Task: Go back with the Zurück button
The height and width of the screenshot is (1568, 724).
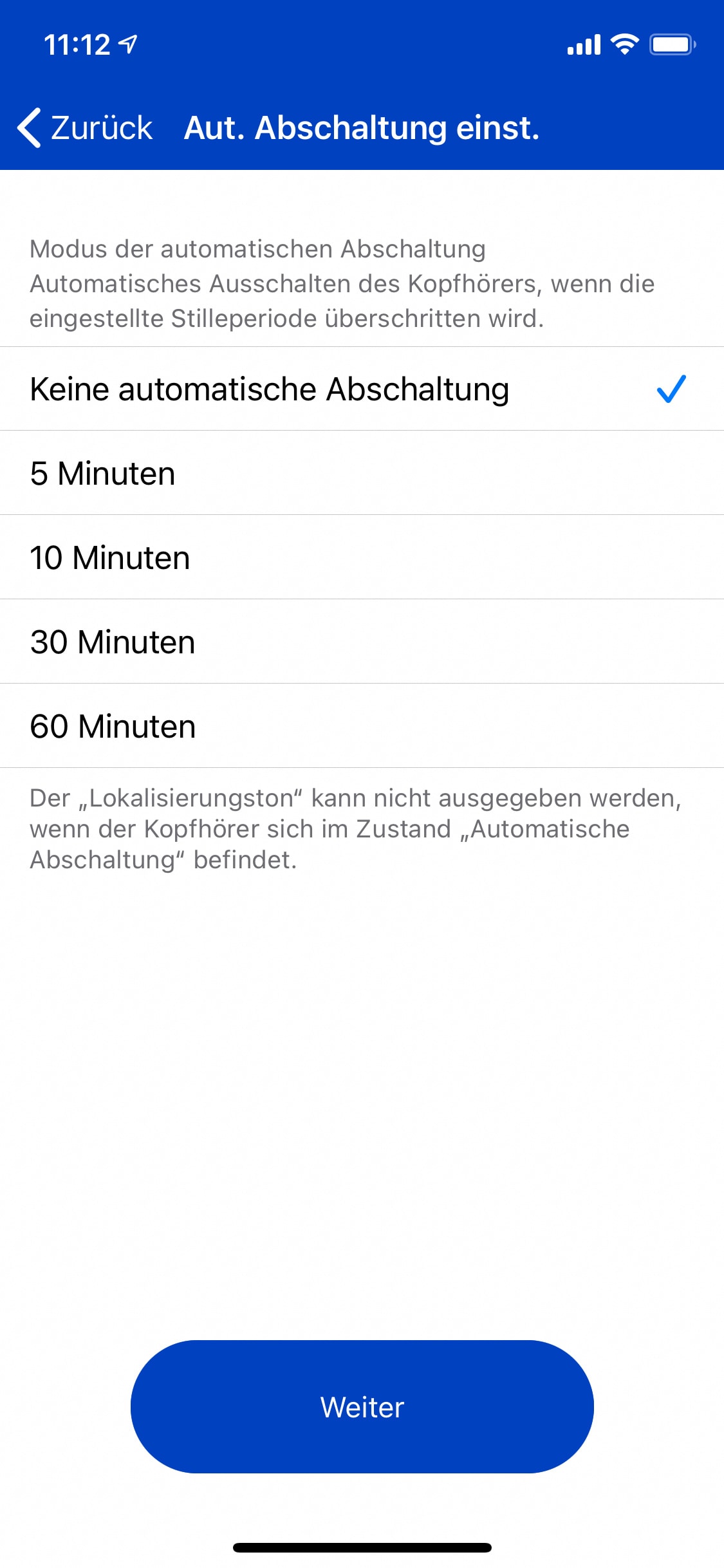Action: (x=85, y=127)
